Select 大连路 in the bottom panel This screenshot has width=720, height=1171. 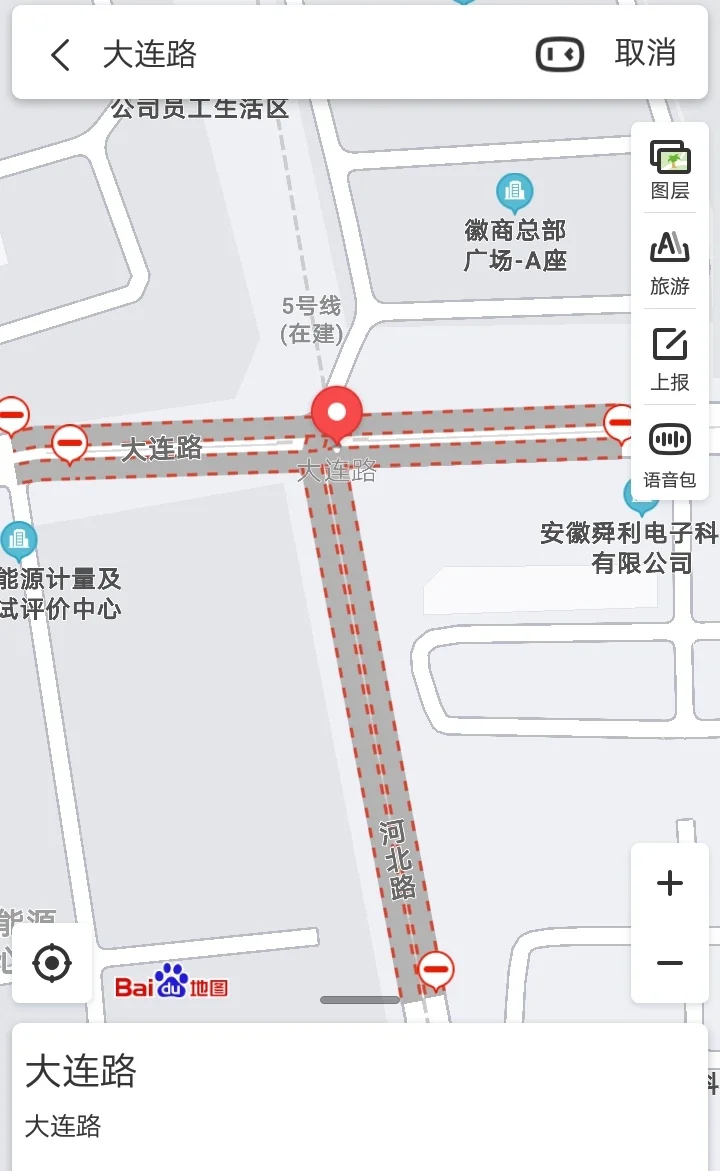pyautogui.click(x=80, y=1072)
